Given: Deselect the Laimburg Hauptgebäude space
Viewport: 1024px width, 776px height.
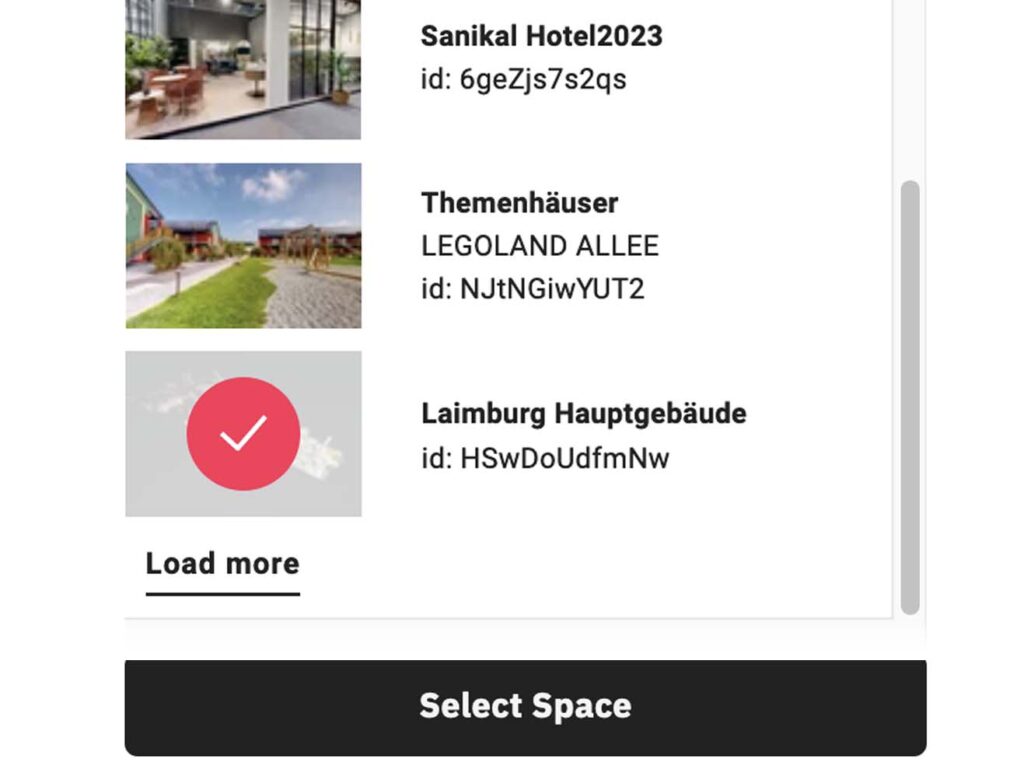Looking at the screenshot, I should pos(243,434).
